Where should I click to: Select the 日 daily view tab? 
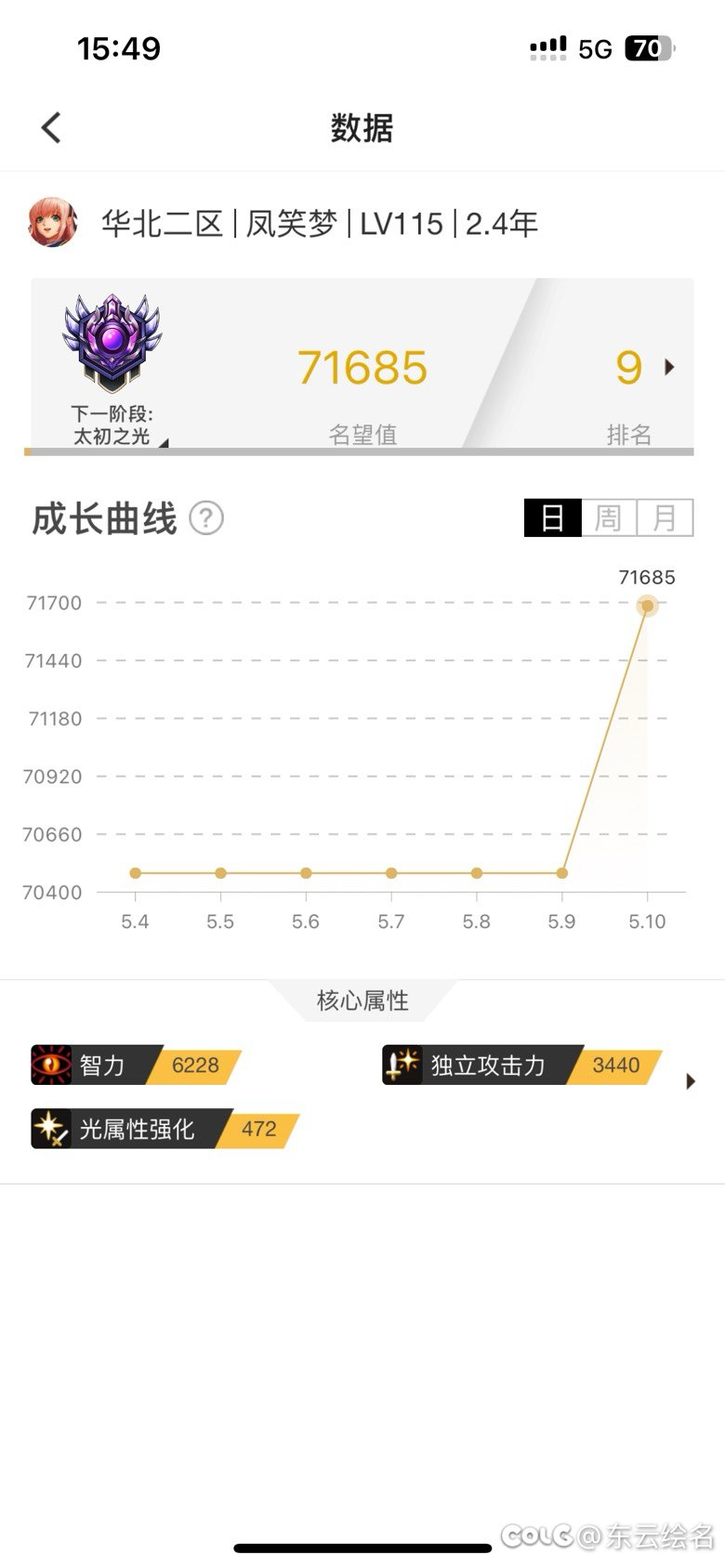click(553, 517)
